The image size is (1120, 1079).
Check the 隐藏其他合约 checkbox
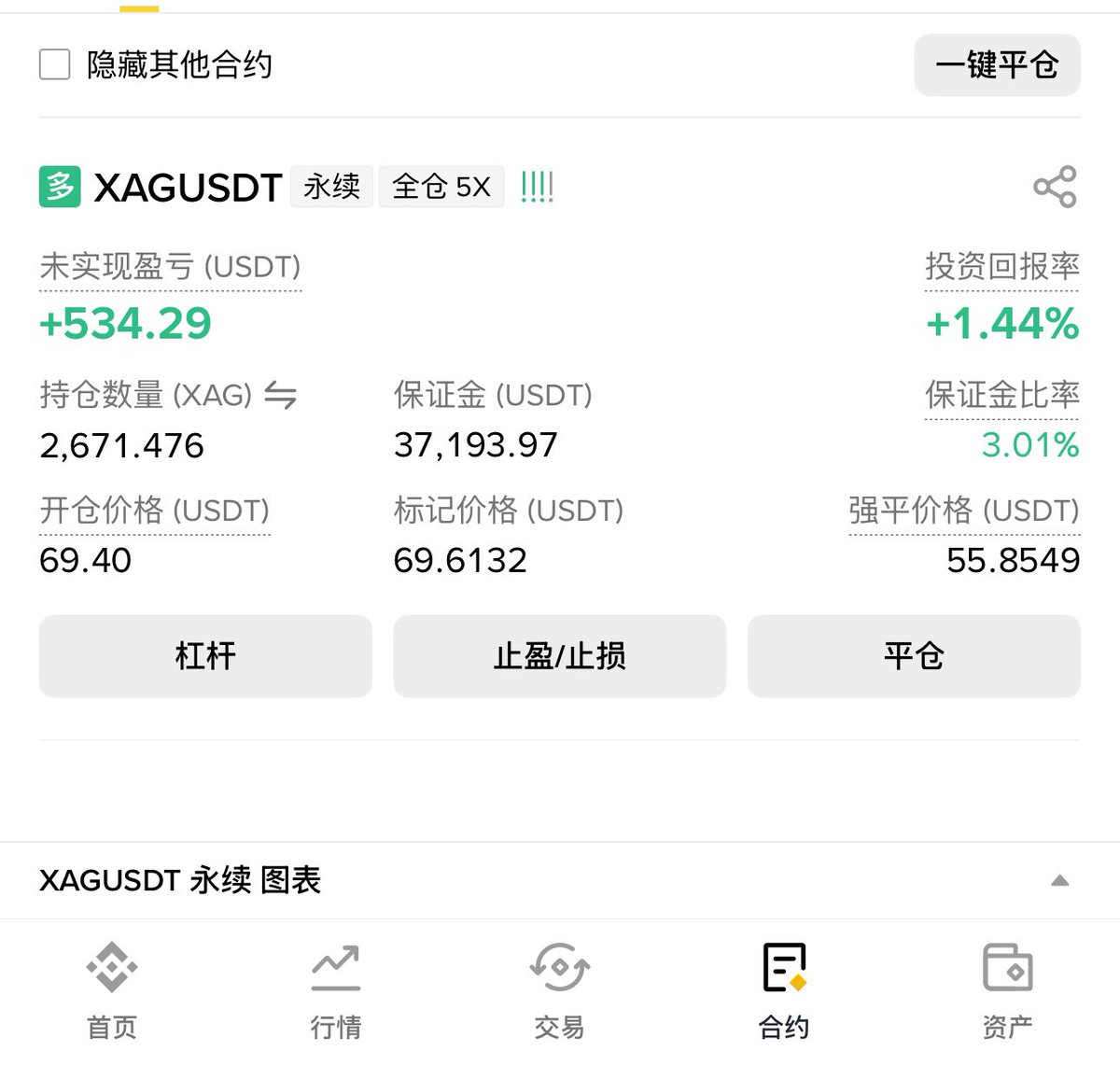tap(55, 65)
